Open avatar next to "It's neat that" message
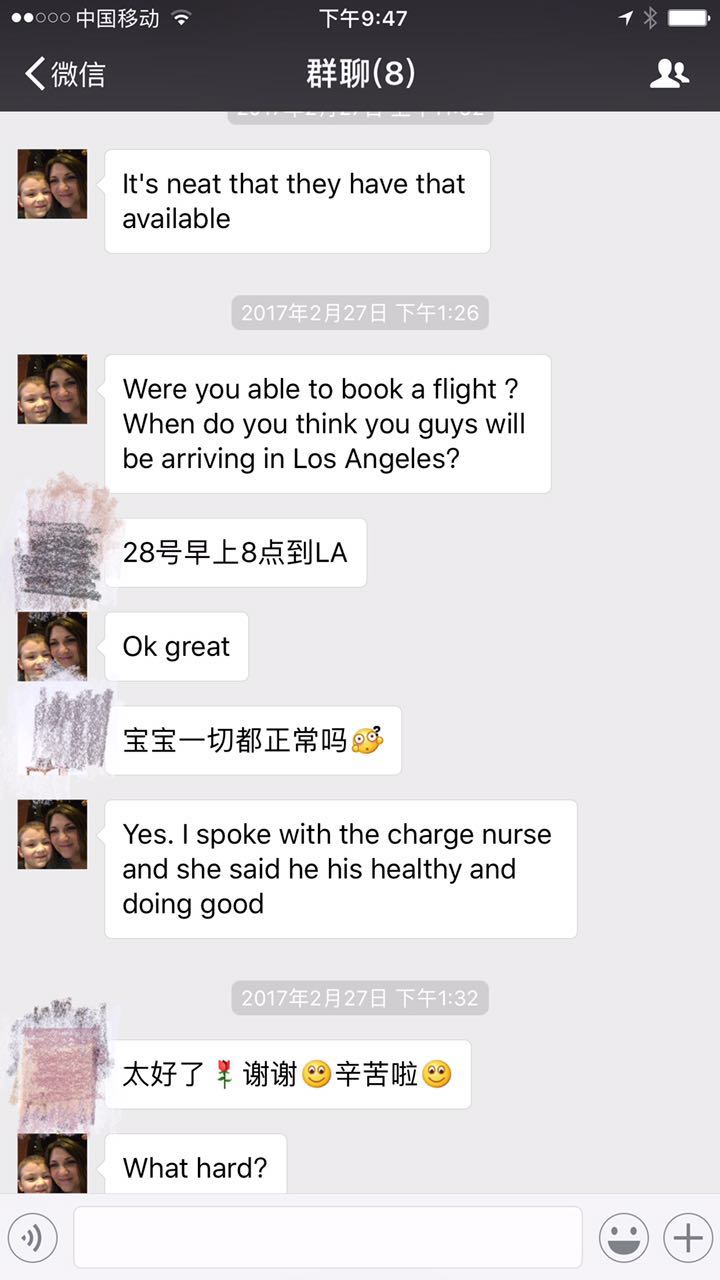Viewport: 720px width, 1280px height. (x=52, y=184)
